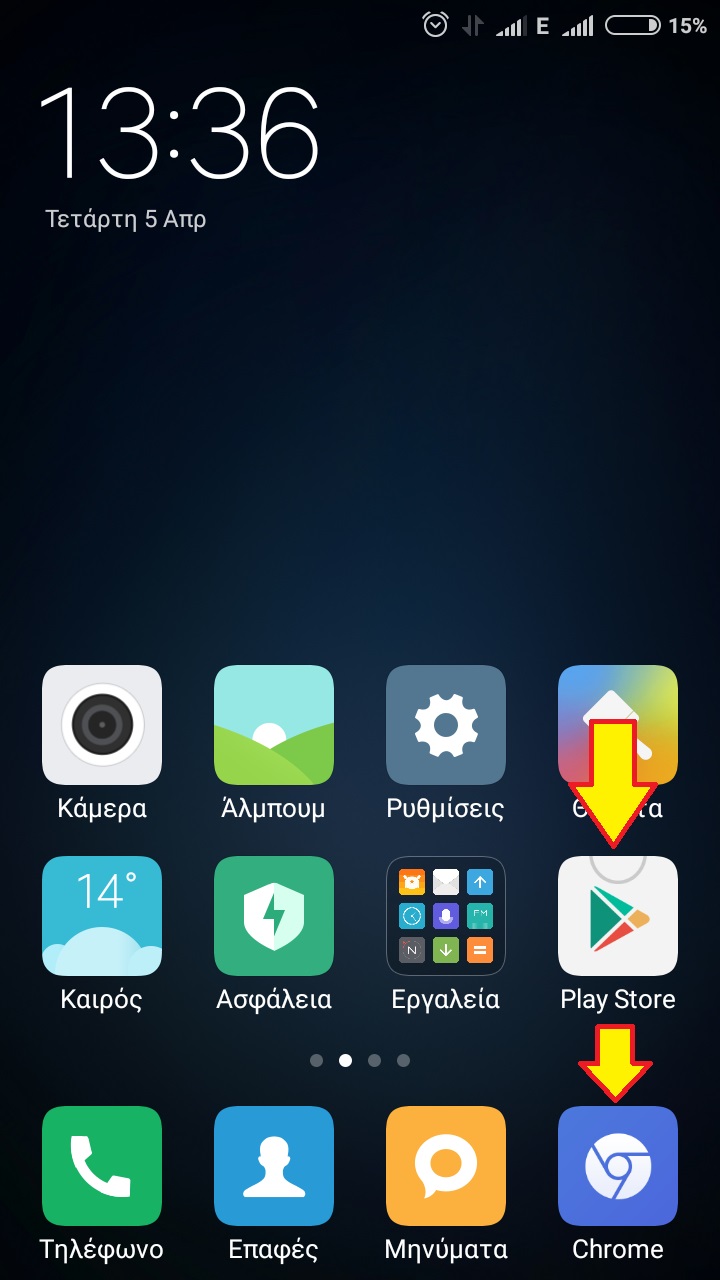Open the Κάμερα app

[x=102, y=725]
